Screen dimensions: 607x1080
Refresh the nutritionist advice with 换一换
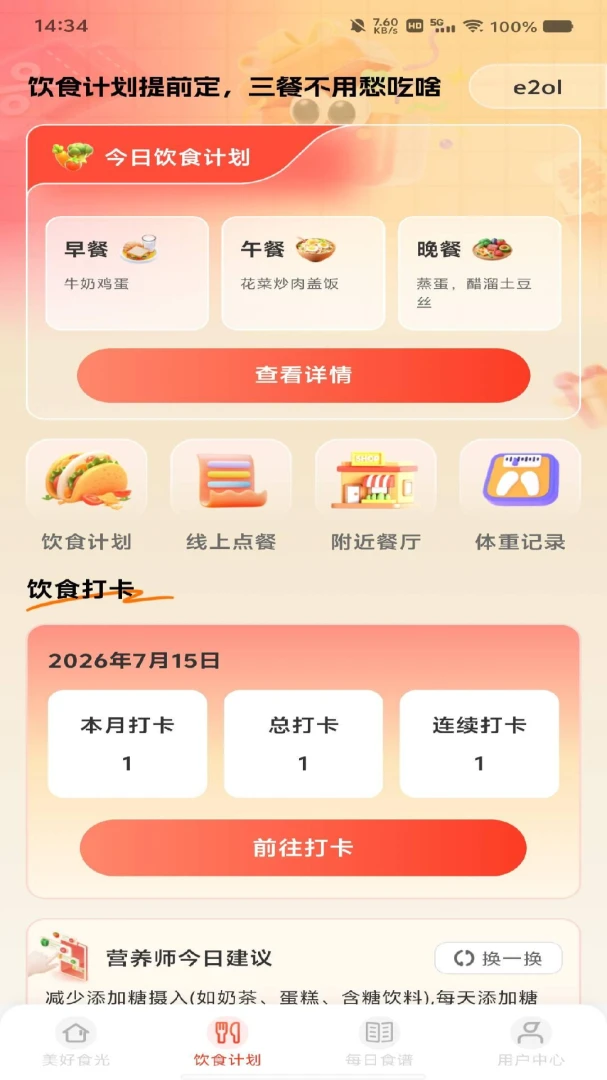pyautogui.click(x=498, y=958)
